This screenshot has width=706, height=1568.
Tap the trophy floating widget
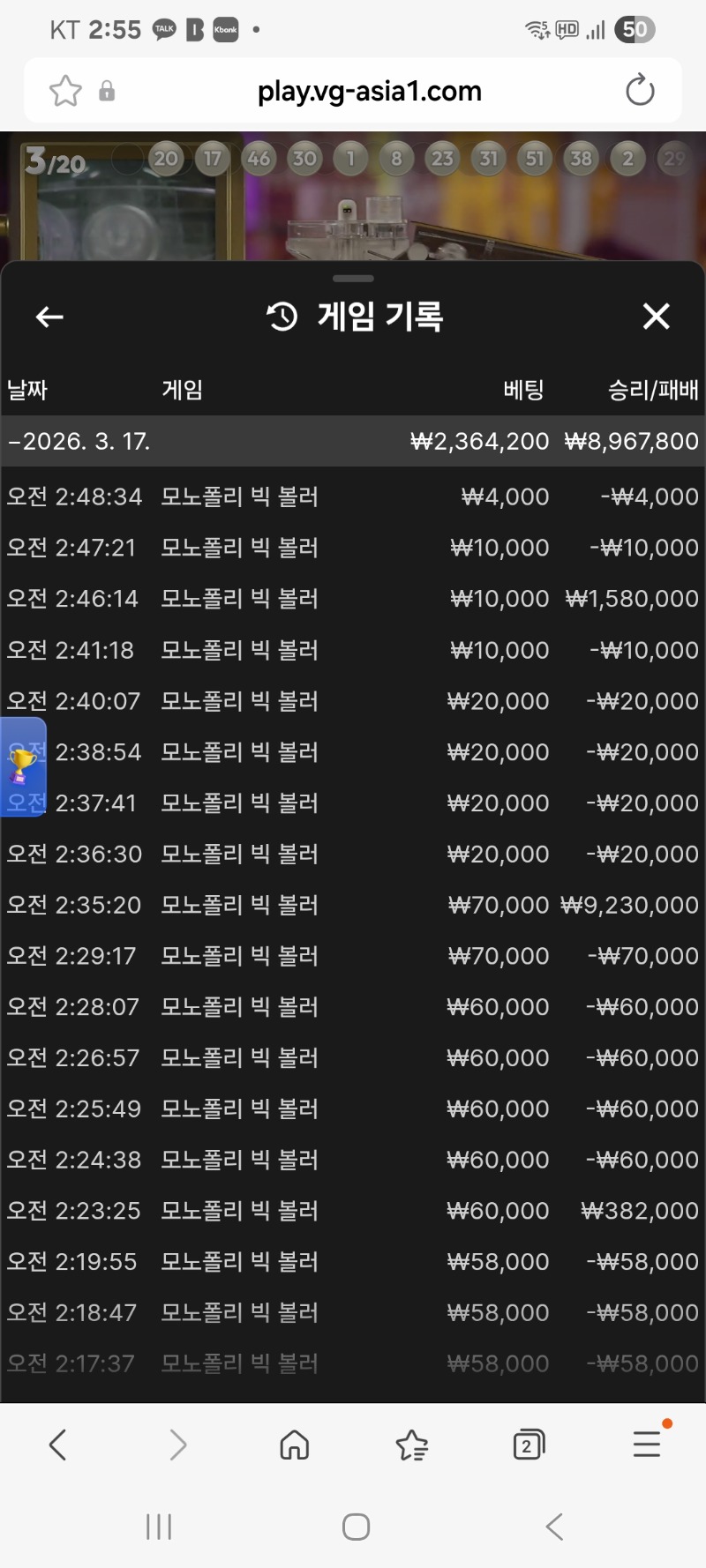(22, 766)
